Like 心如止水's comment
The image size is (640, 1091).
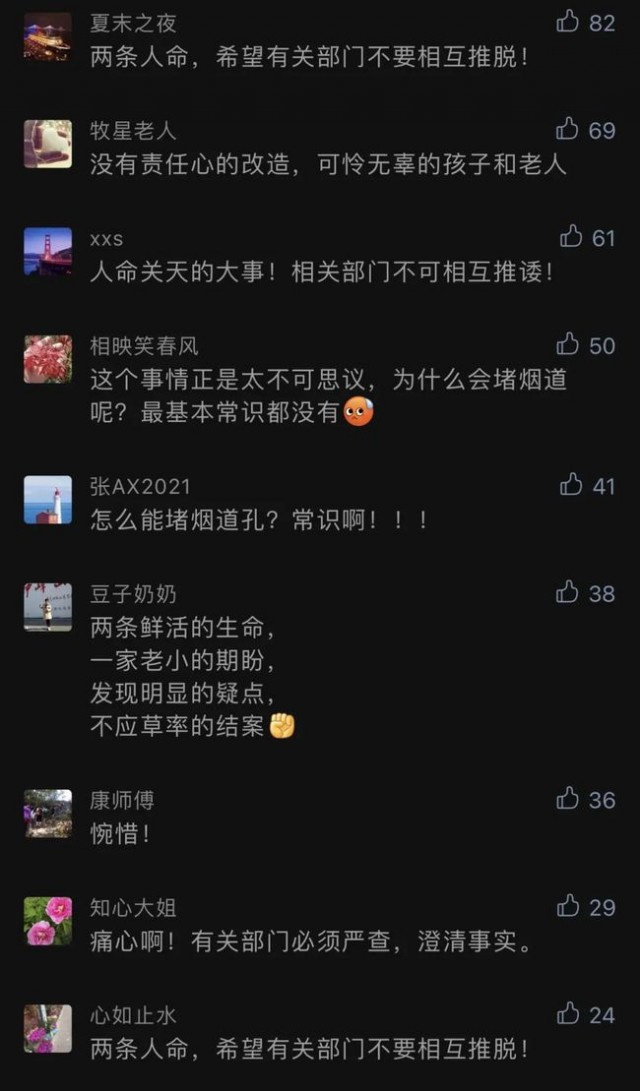point(569,1014)
